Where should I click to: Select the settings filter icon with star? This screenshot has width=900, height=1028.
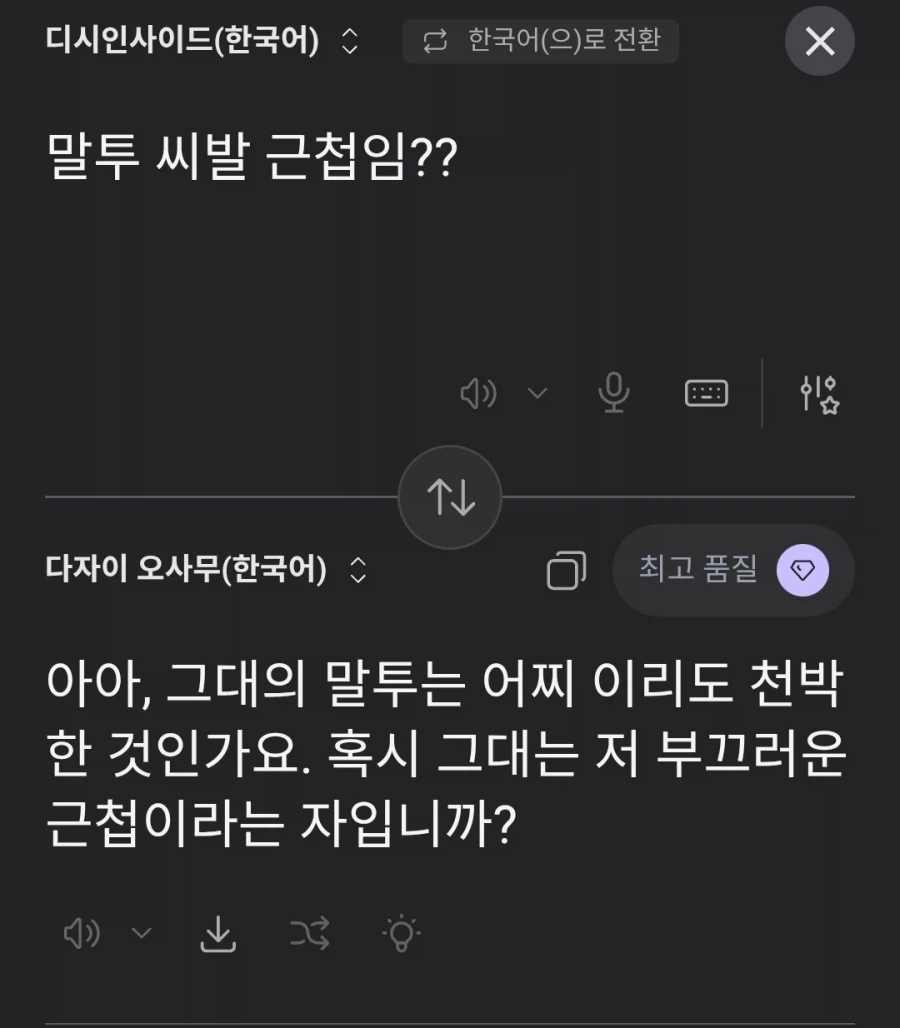(x=820, y=393)
